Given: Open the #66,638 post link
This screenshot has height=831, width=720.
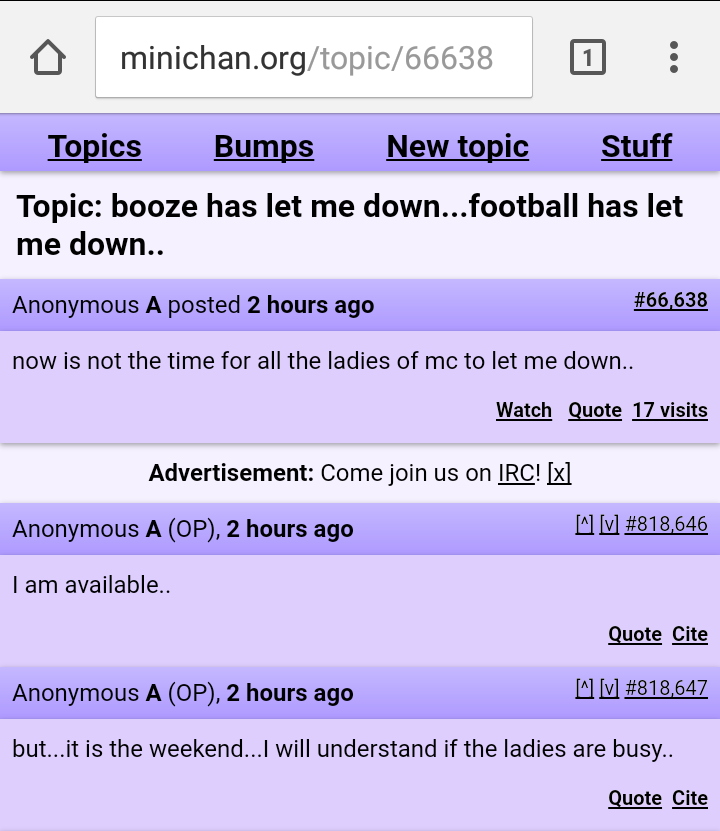Looking at the screenshot, I should point(670,300).
